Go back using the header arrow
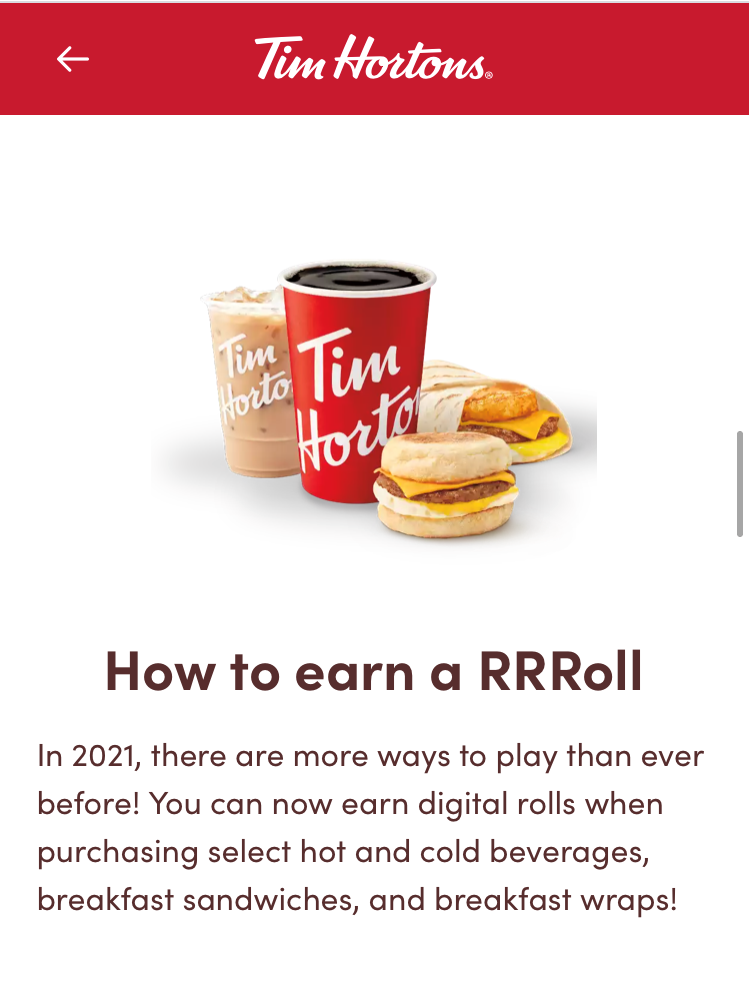Image resolution: width=749 pixels, height=998 pixels. click(x=73, y=59)
